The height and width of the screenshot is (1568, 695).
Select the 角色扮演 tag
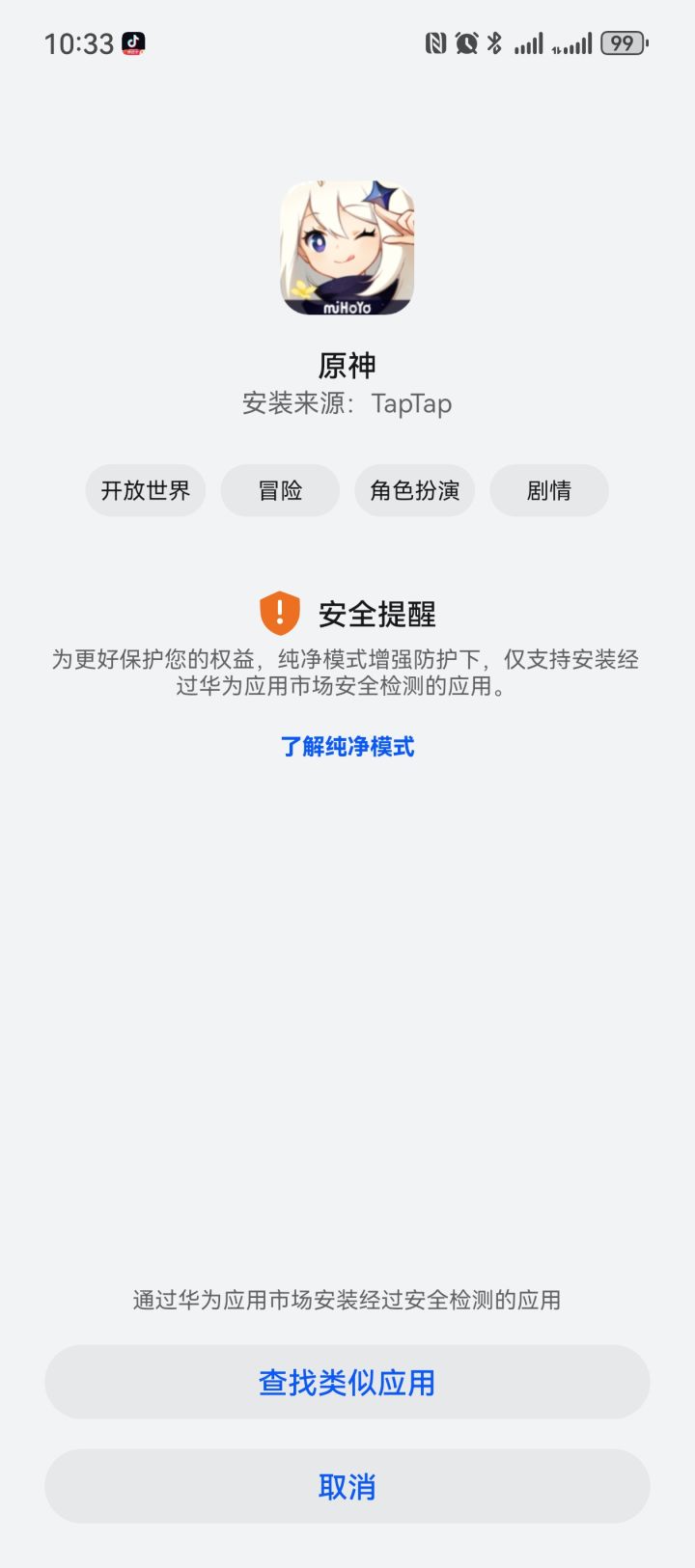(x=415, y=490)
